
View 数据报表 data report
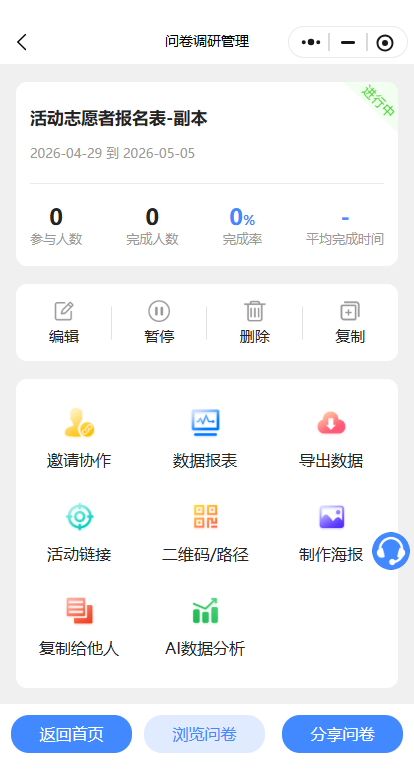tap(205, 438)
